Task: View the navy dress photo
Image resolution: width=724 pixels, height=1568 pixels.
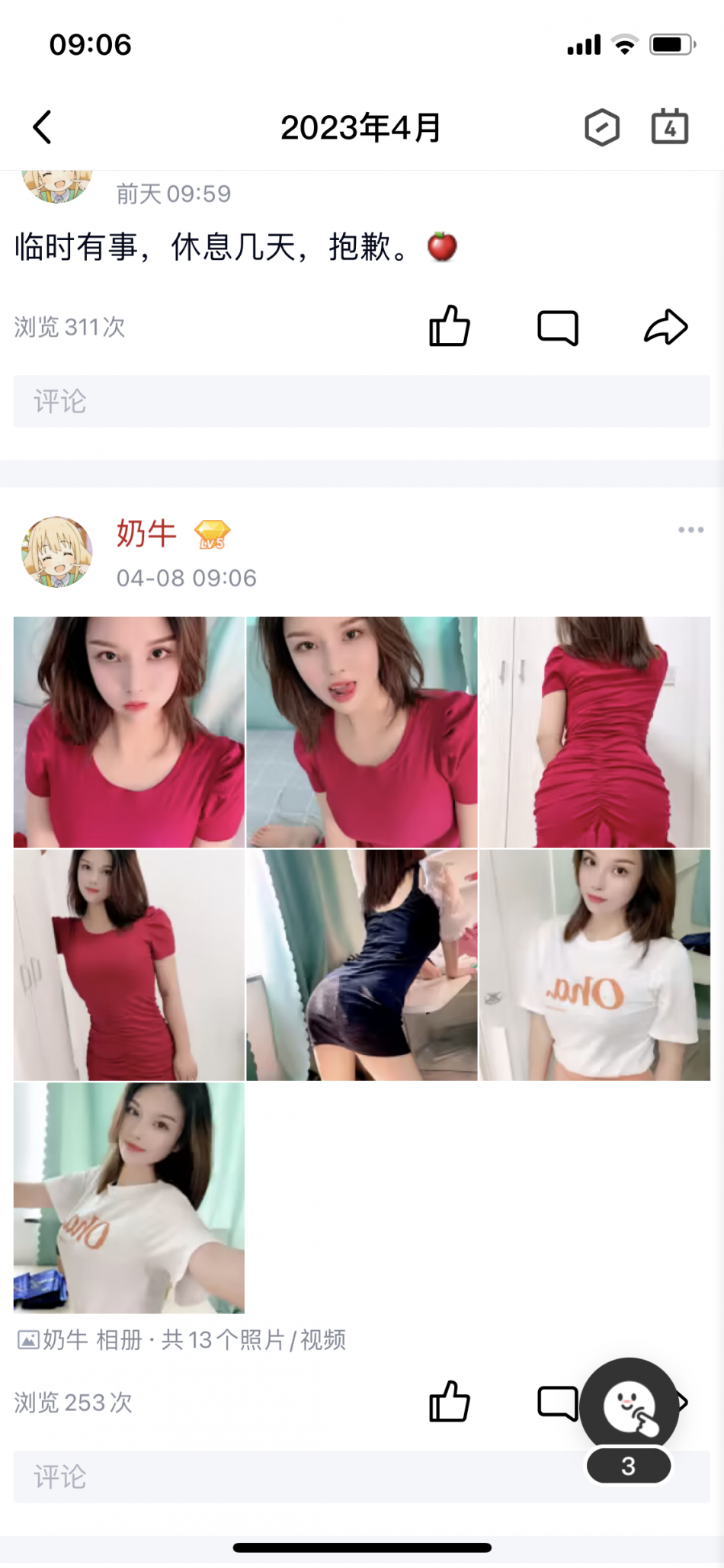Action: (x=361, y=965)
